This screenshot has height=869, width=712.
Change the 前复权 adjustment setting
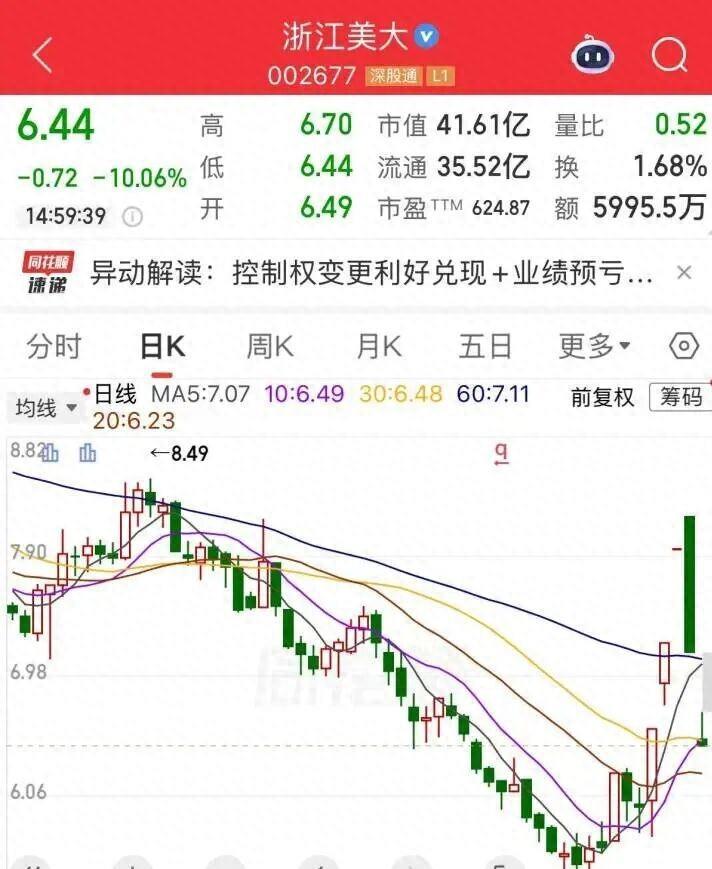602,397
